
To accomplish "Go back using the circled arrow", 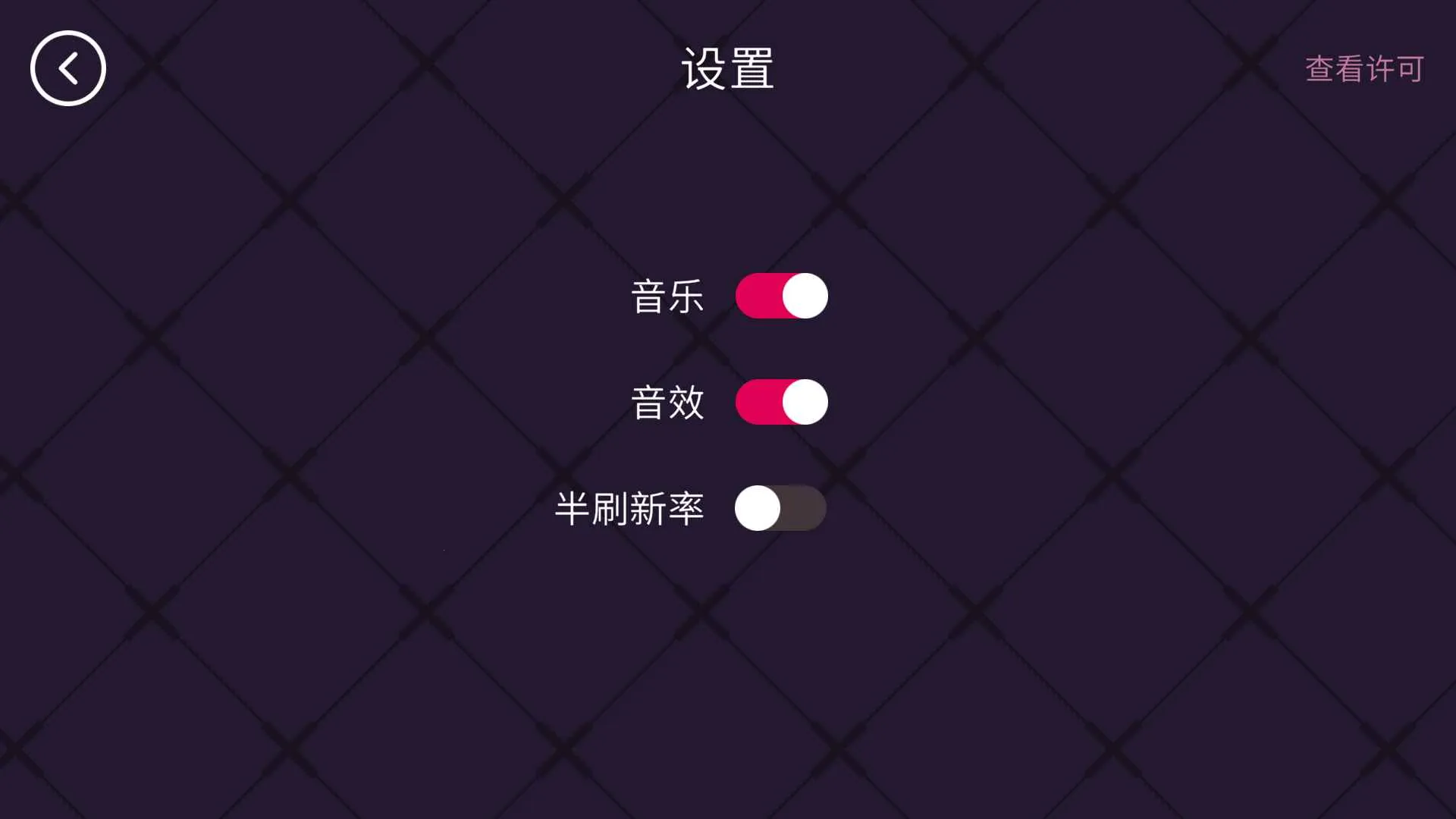I will click(x=68, y=68).
